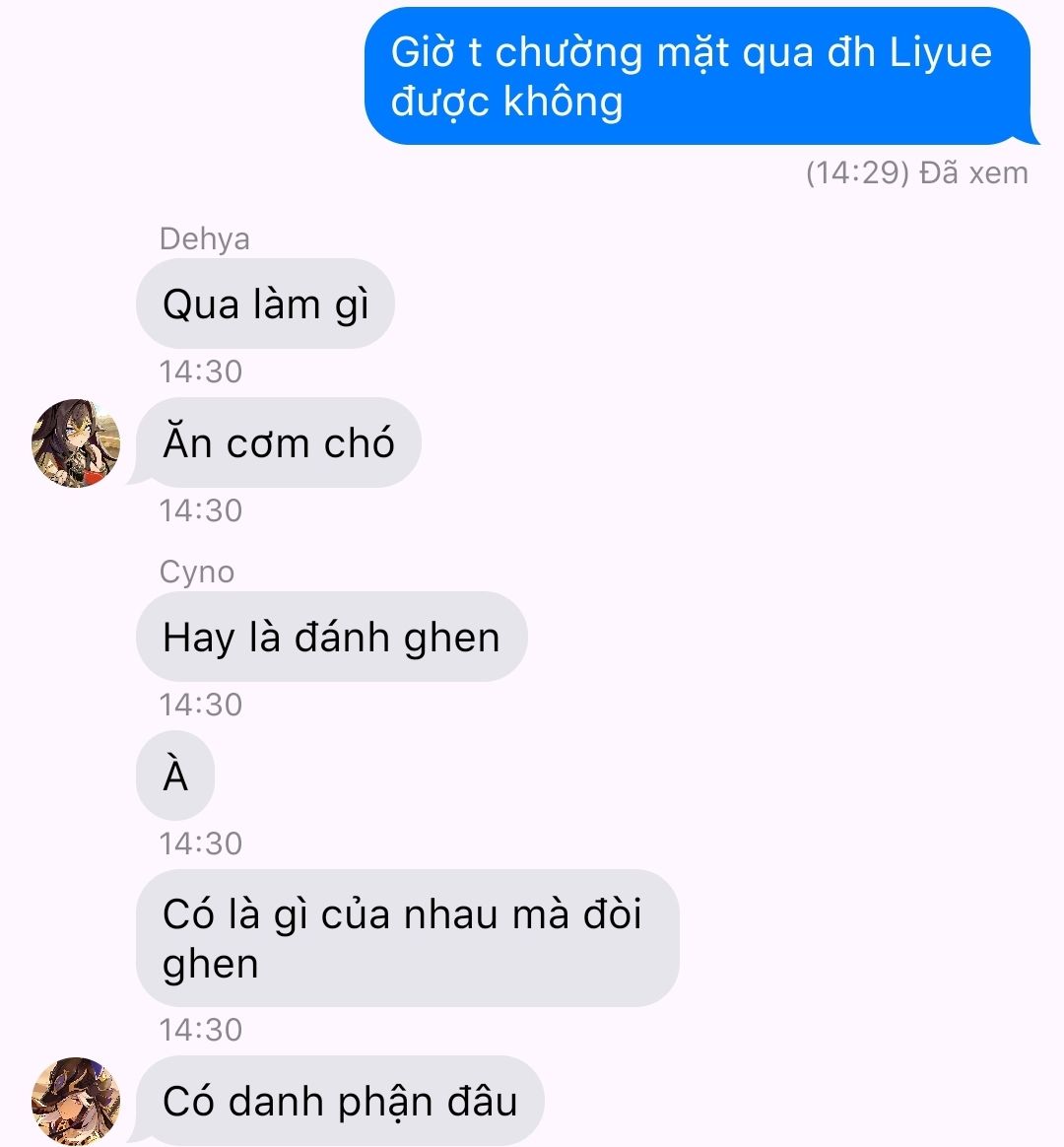Open Dehya's profile picture beside 'Ăn cơm chó'
Screen dimensions: 1064x1147
pyautogui.click(x=76, y=443)
